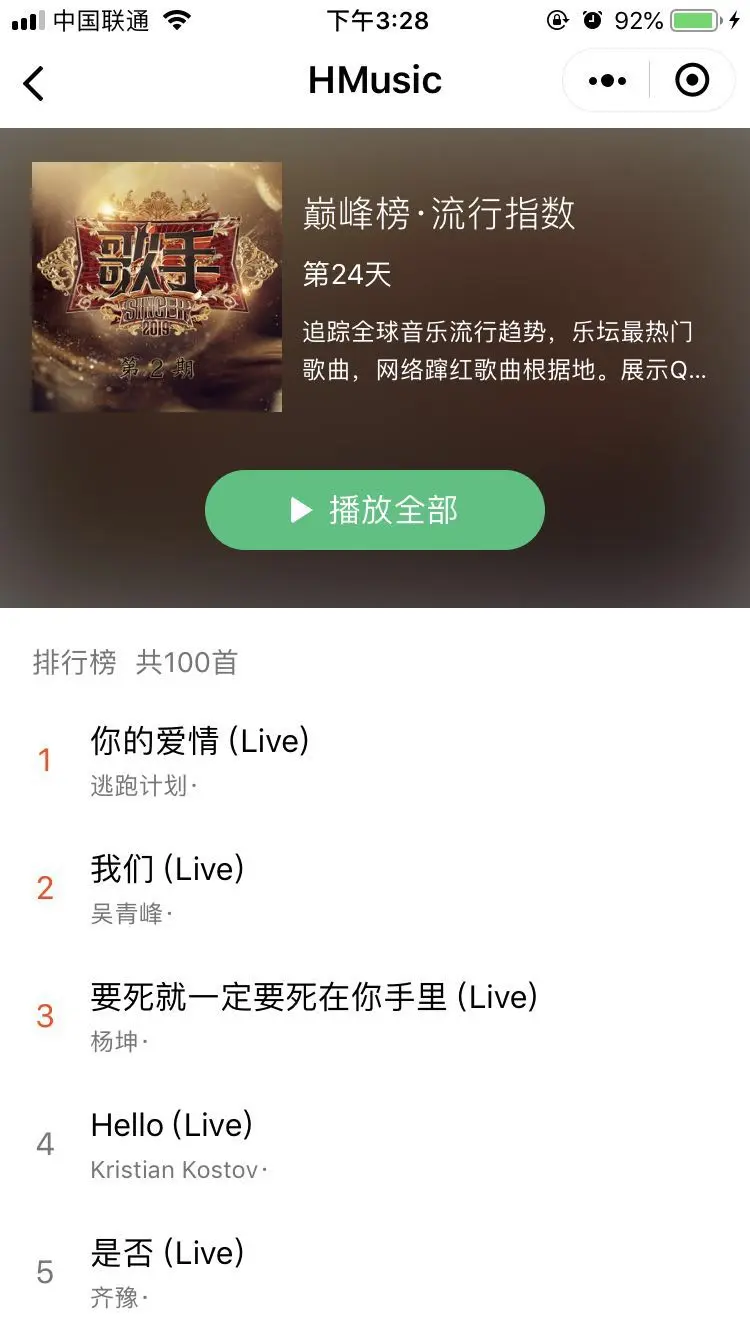Image resolution: width=750 pixels, height=1334 pixels.
Task: Open the mini program overflow menu
Action: tap(607, 81)
